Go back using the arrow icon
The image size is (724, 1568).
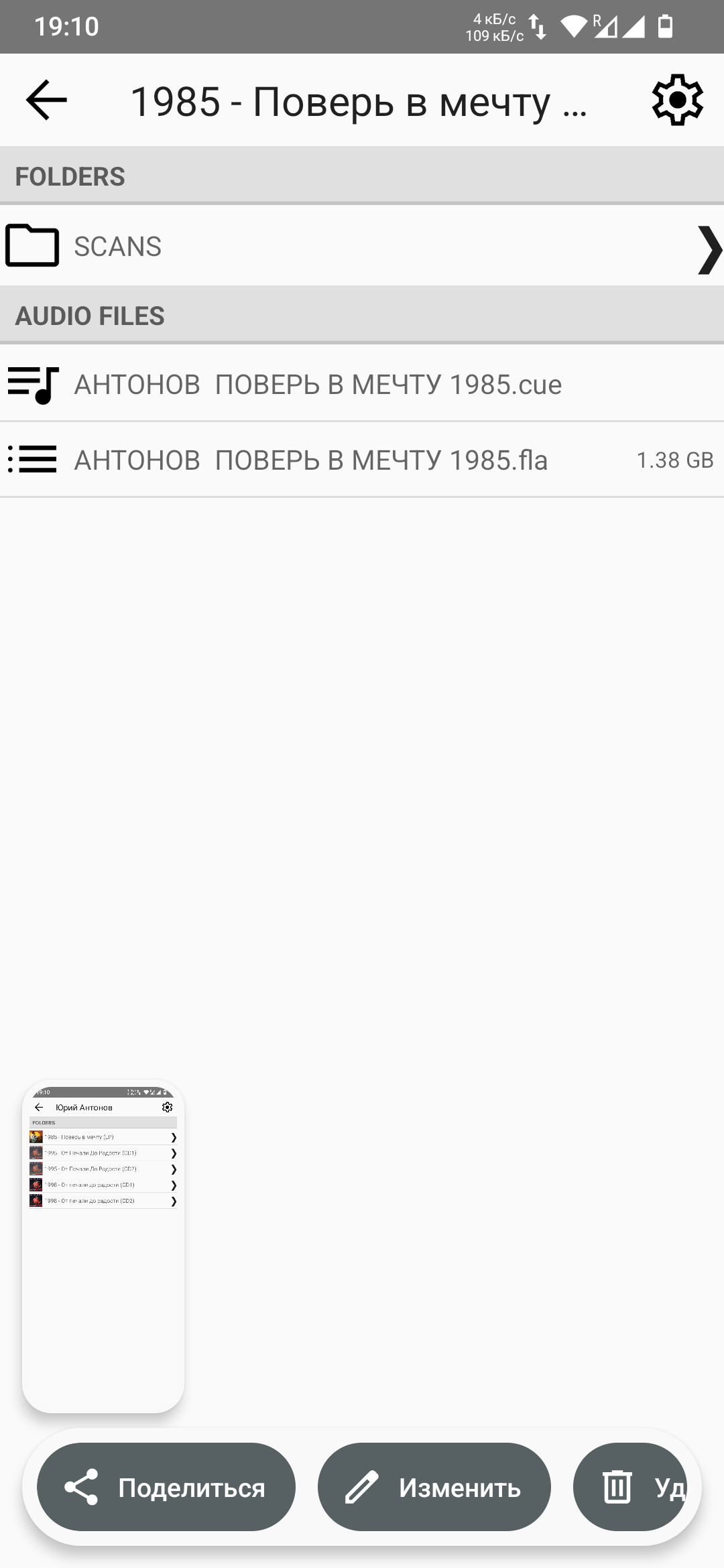(x=46, y=101)
